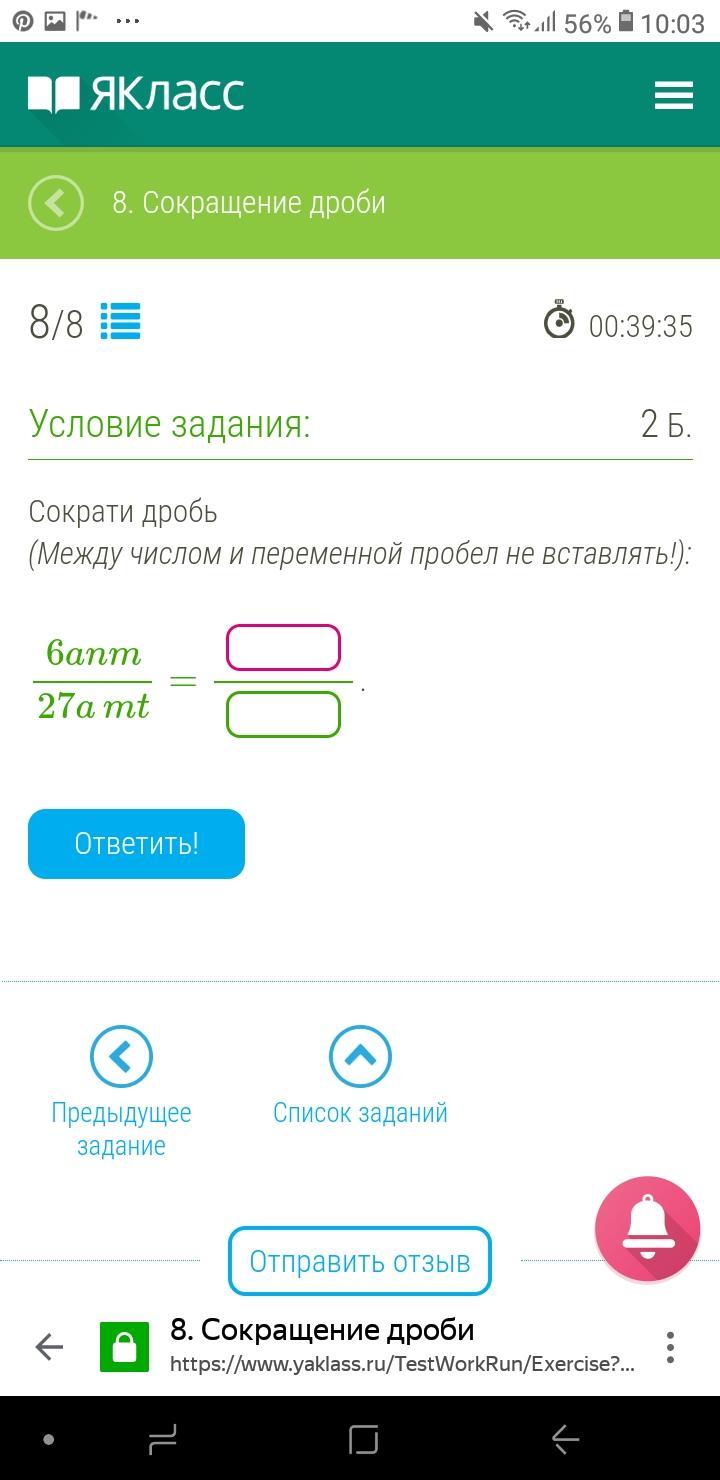Tap Отправить отзыв feedback button

360,1261
